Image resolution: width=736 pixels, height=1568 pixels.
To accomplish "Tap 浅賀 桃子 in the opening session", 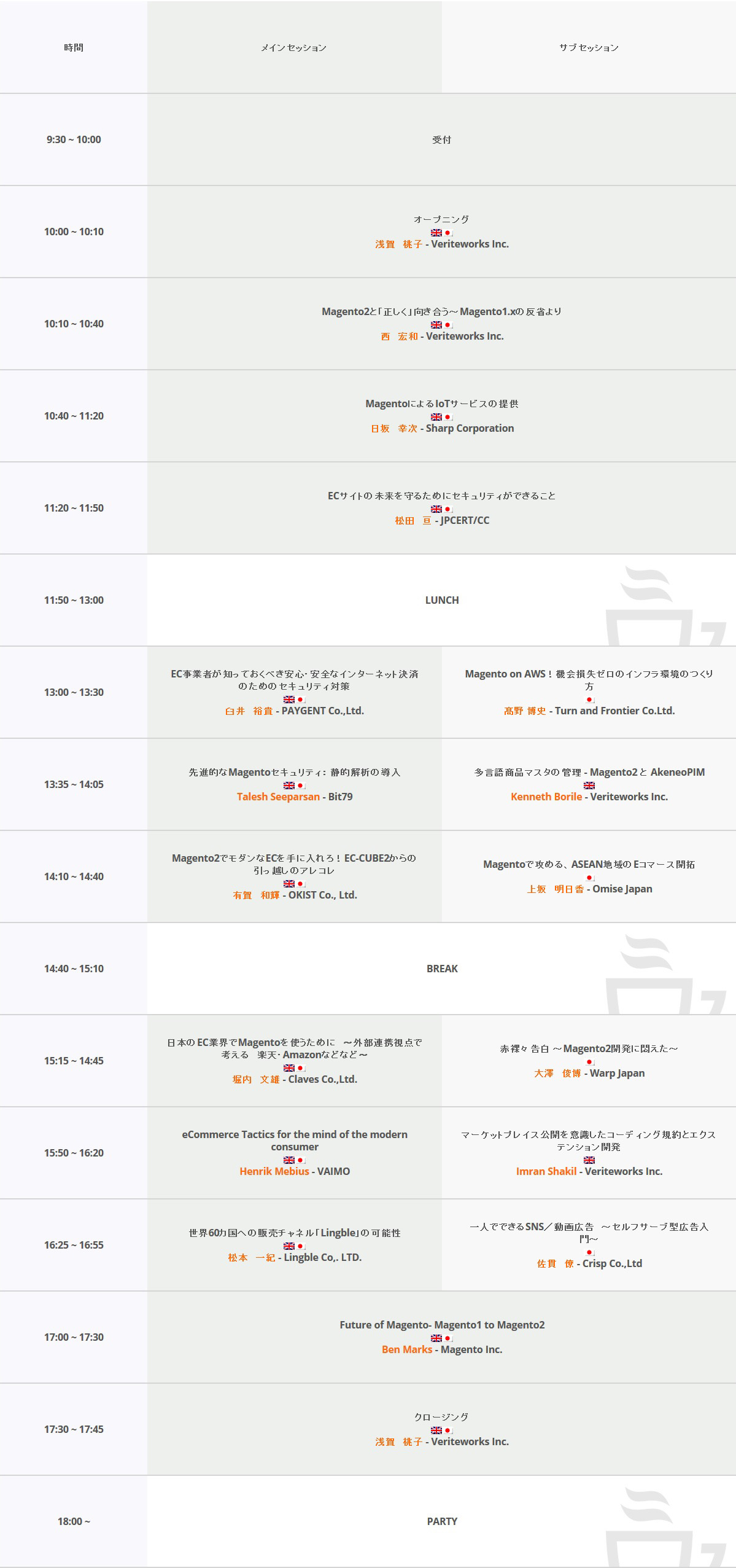I will 399,244.
